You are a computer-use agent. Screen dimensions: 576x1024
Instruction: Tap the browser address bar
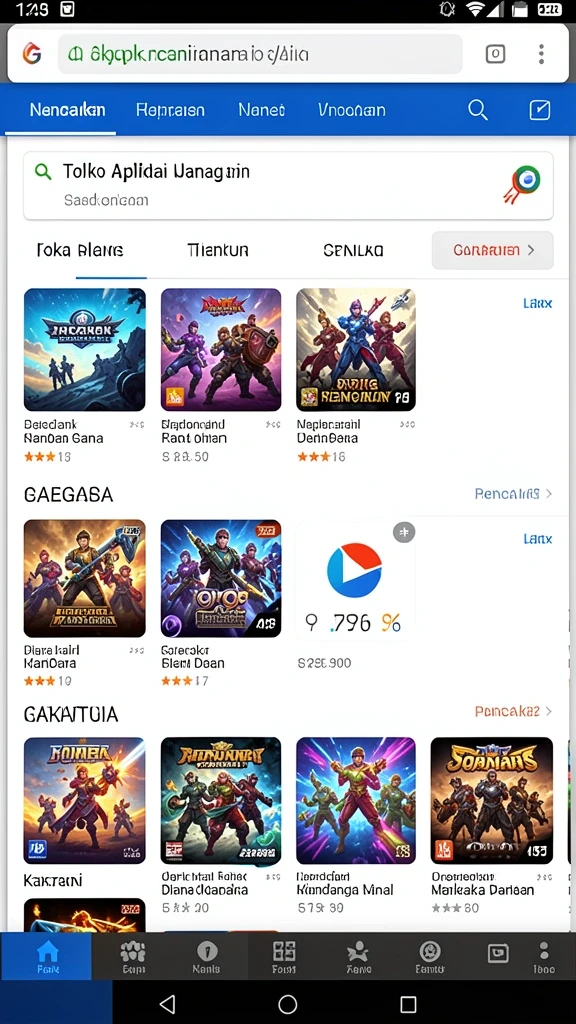tap(260, 54)
